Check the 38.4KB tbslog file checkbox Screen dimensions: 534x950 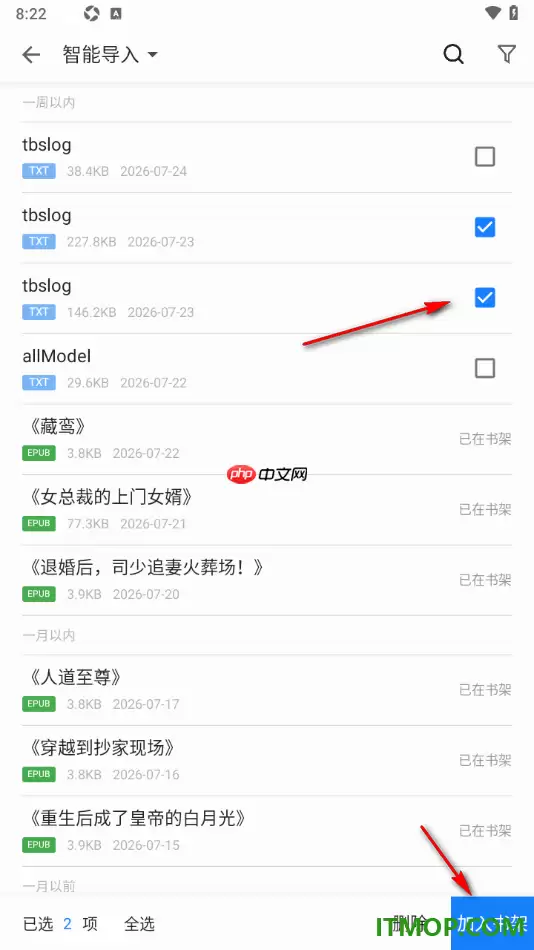click(484, 157)
